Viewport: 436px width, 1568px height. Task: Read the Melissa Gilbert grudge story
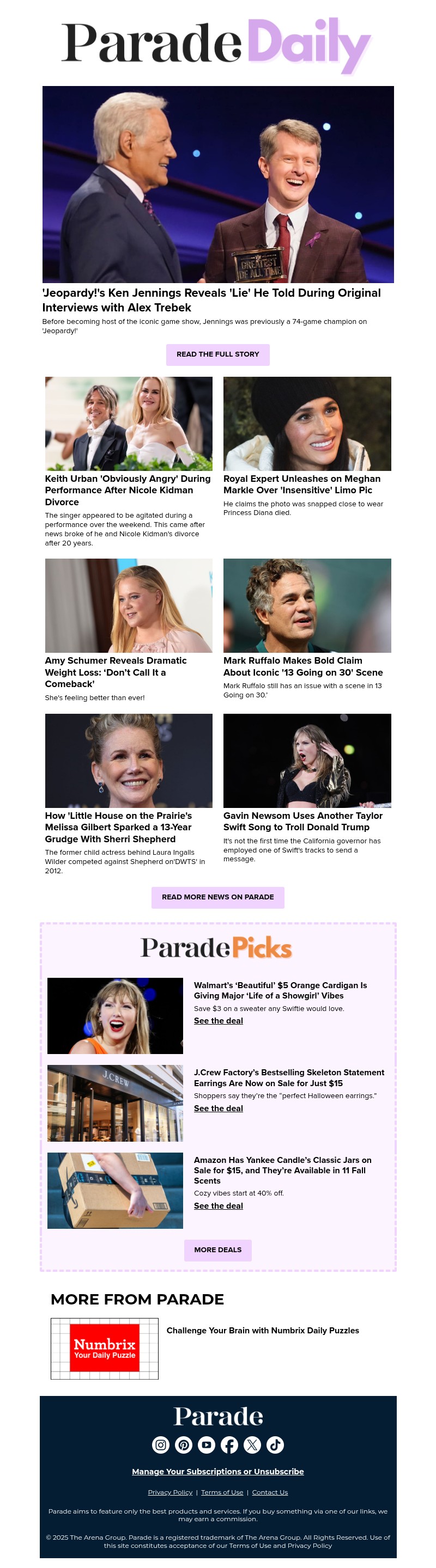(118, 827)
